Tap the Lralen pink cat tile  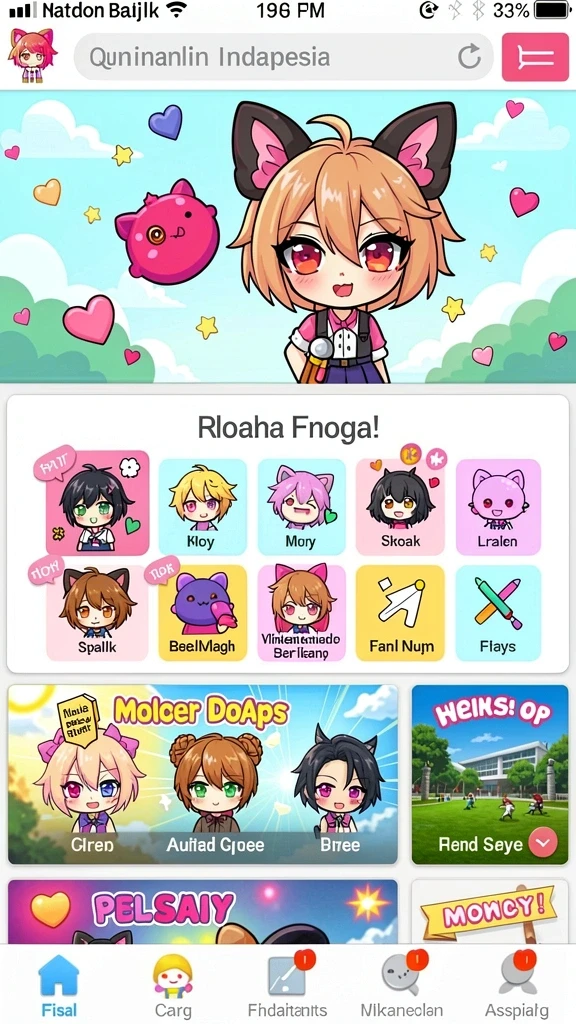click(498, 507)
